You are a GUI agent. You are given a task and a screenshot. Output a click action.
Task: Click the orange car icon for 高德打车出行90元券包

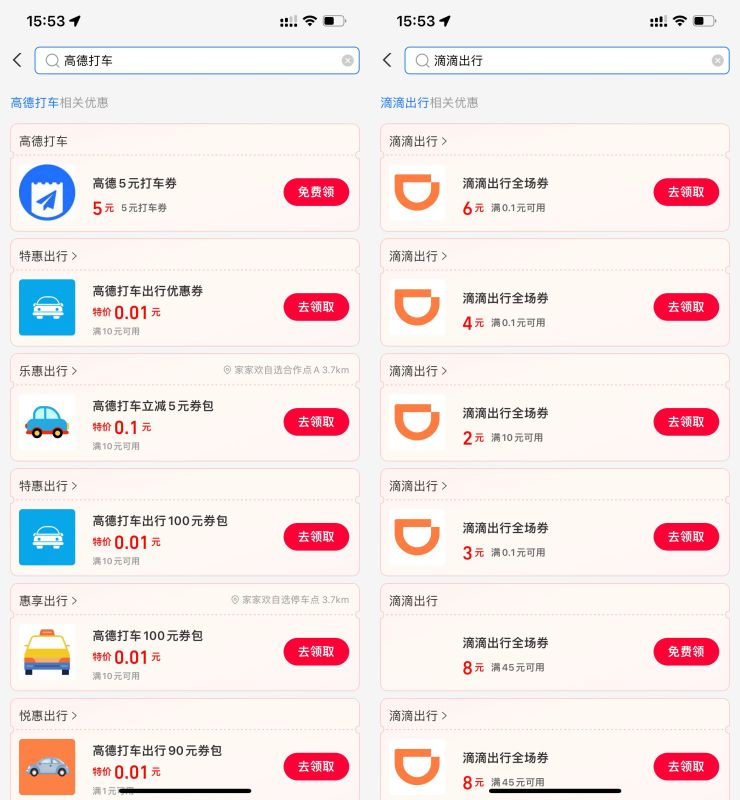tap(46, 766)
